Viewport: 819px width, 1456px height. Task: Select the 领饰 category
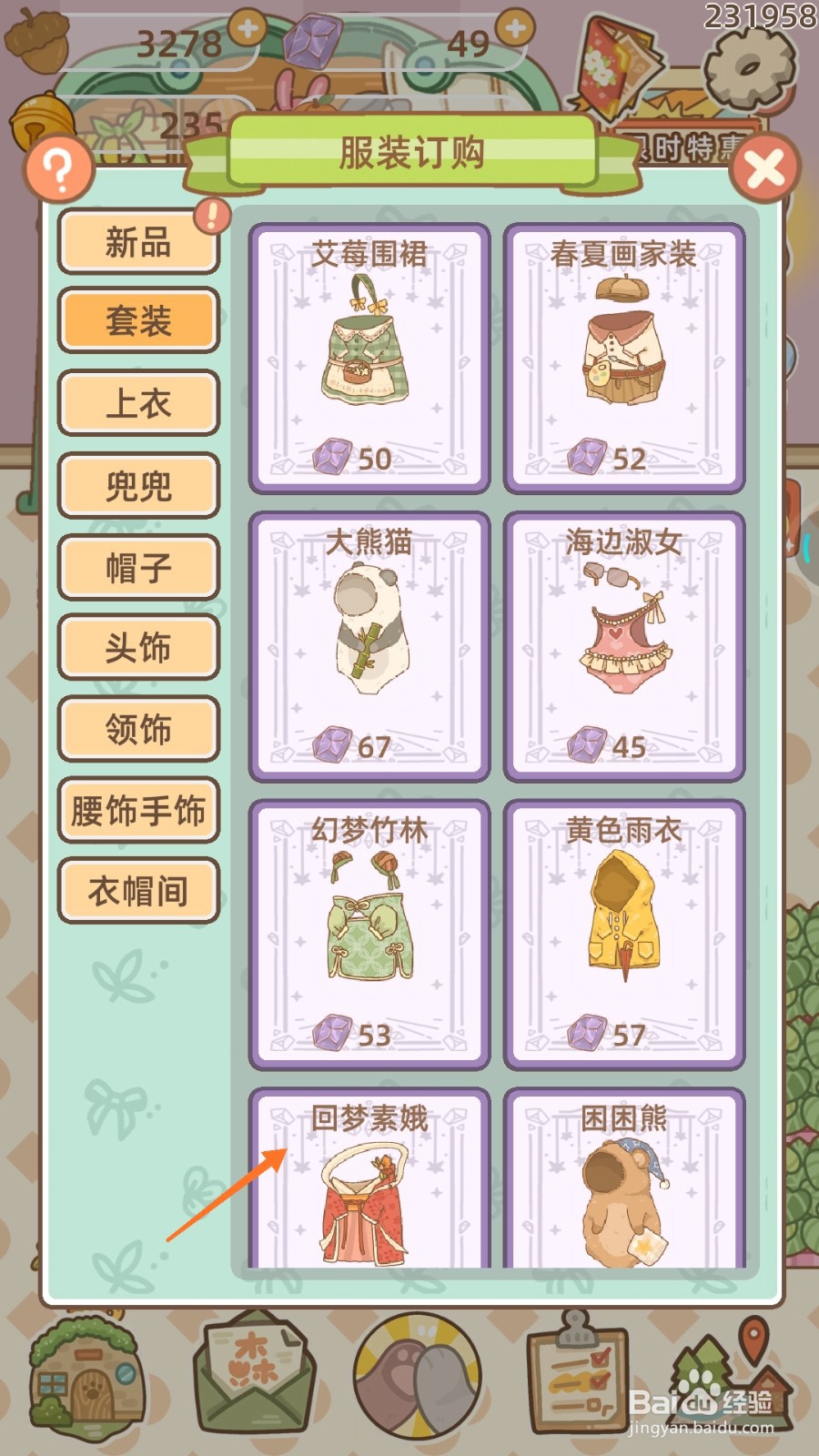click(x=137, y=728)
